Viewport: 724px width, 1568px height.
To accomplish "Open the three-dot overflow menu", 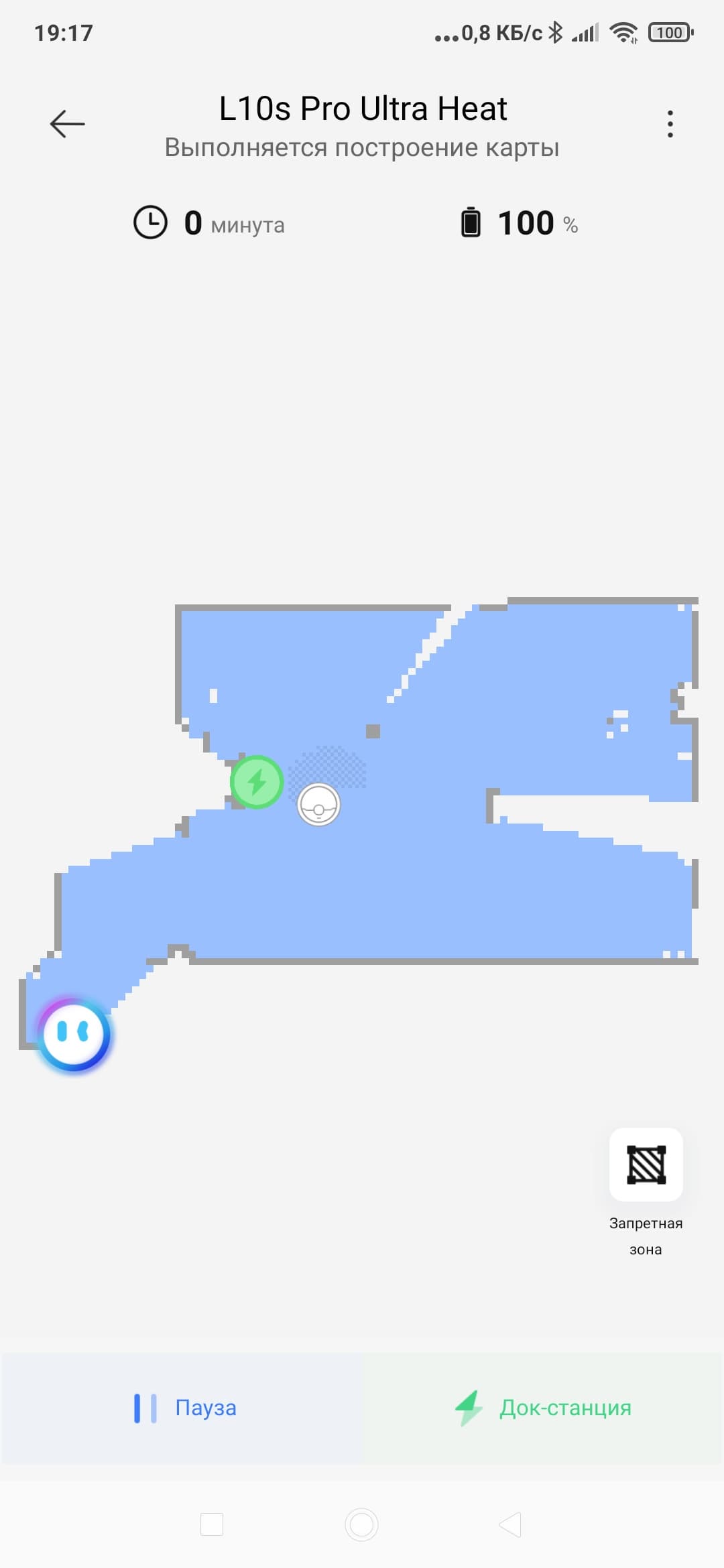I will pos(670,124).
